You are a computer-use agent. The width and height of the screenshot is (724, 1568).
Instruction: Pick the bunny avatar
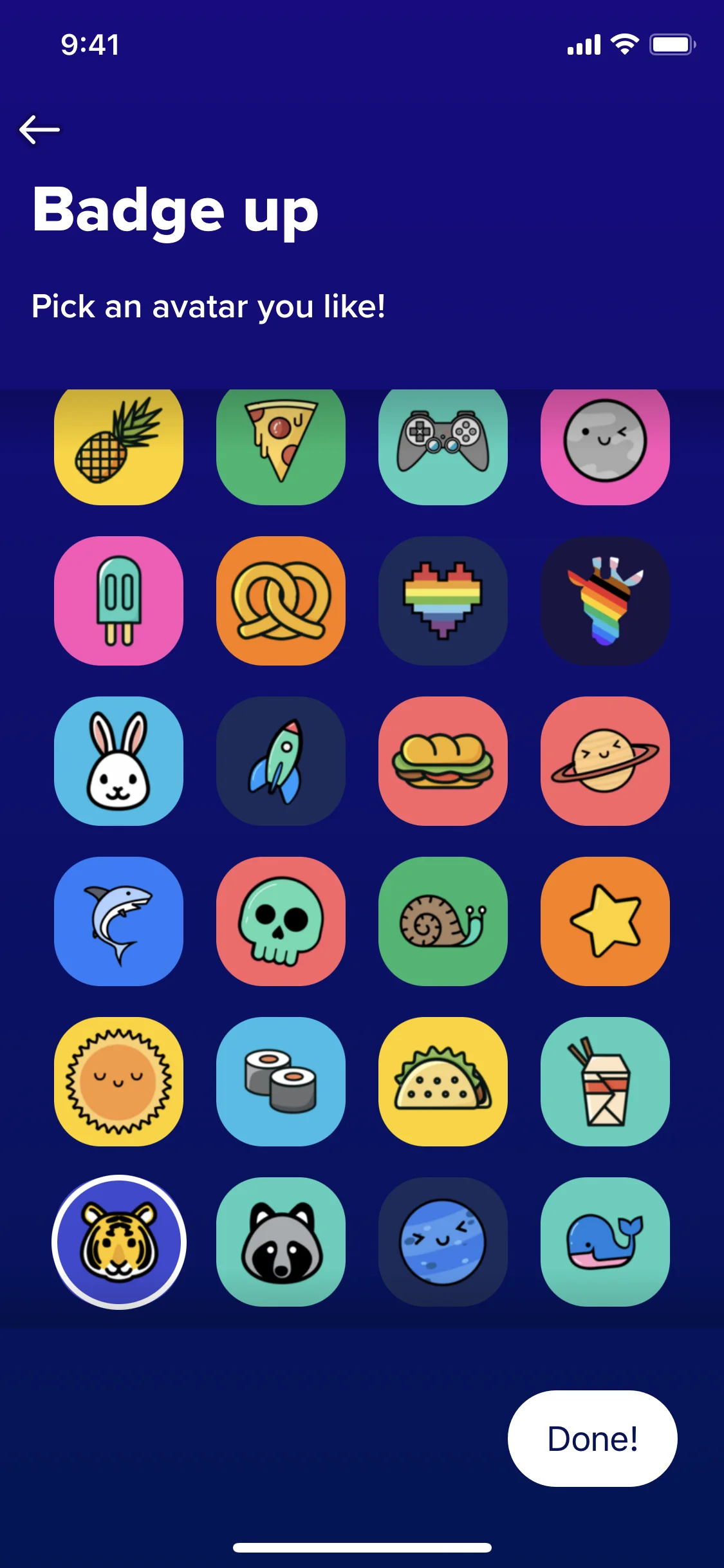118,763
